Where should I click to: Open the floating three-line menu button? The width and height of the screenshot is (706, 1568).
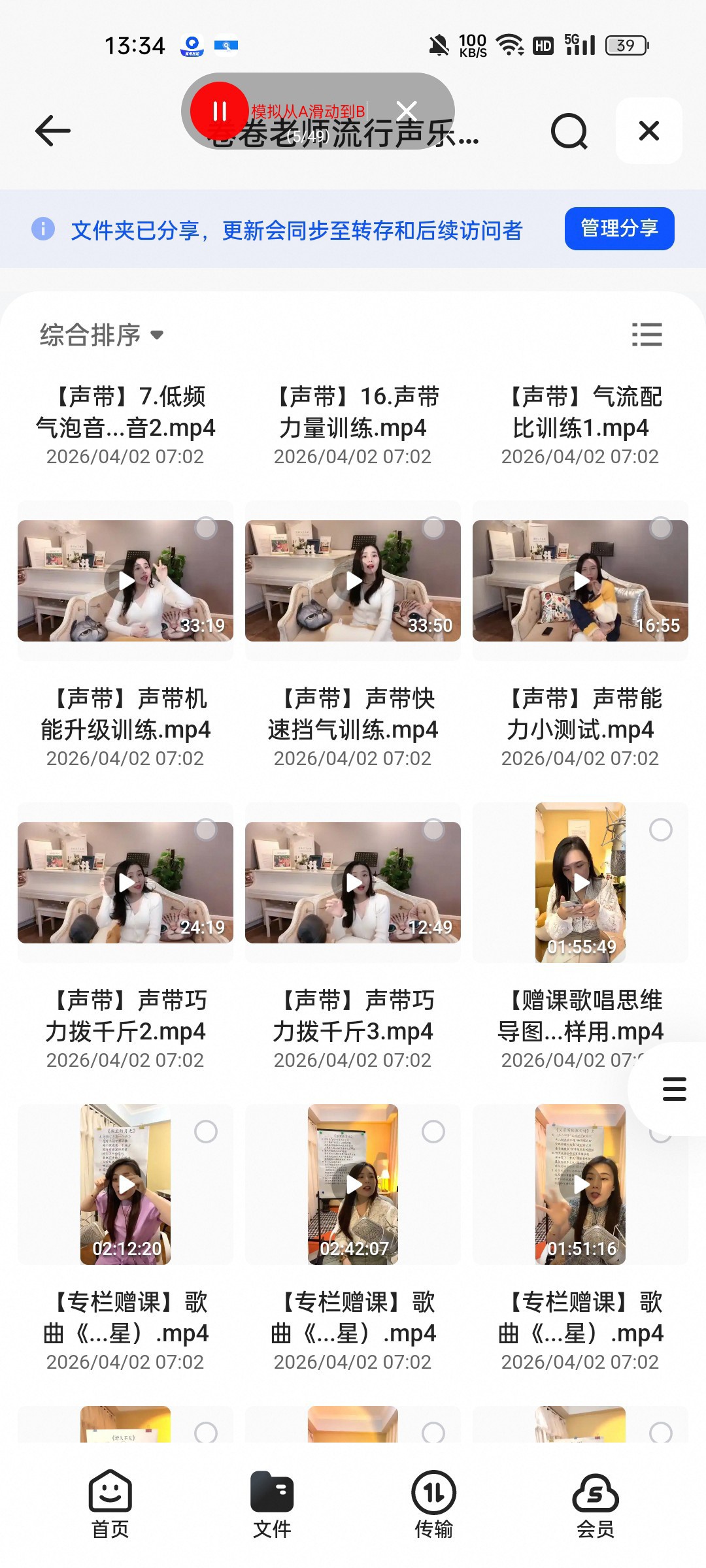(x=674, y=1089)
